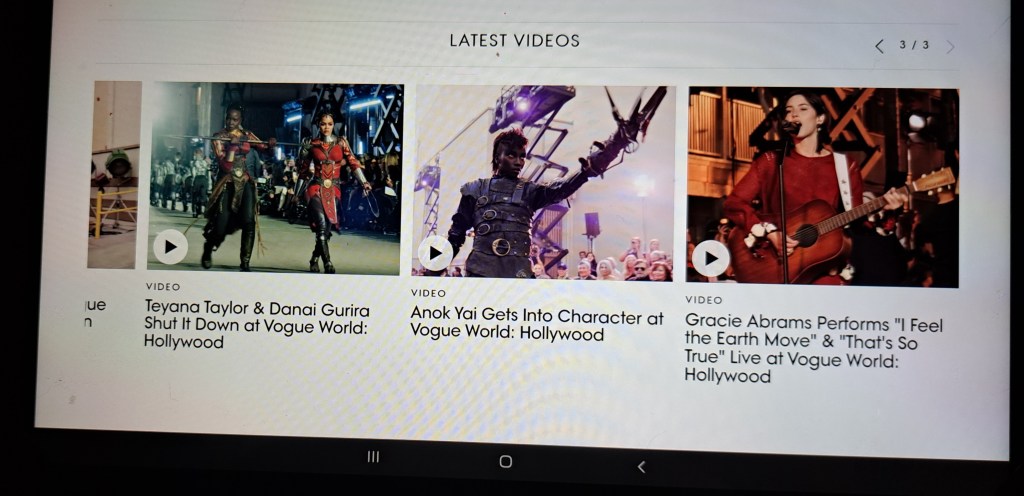Screen dimensions: 1024x496
Task: Tap the system home button
Action: click(x=505, y=461)
